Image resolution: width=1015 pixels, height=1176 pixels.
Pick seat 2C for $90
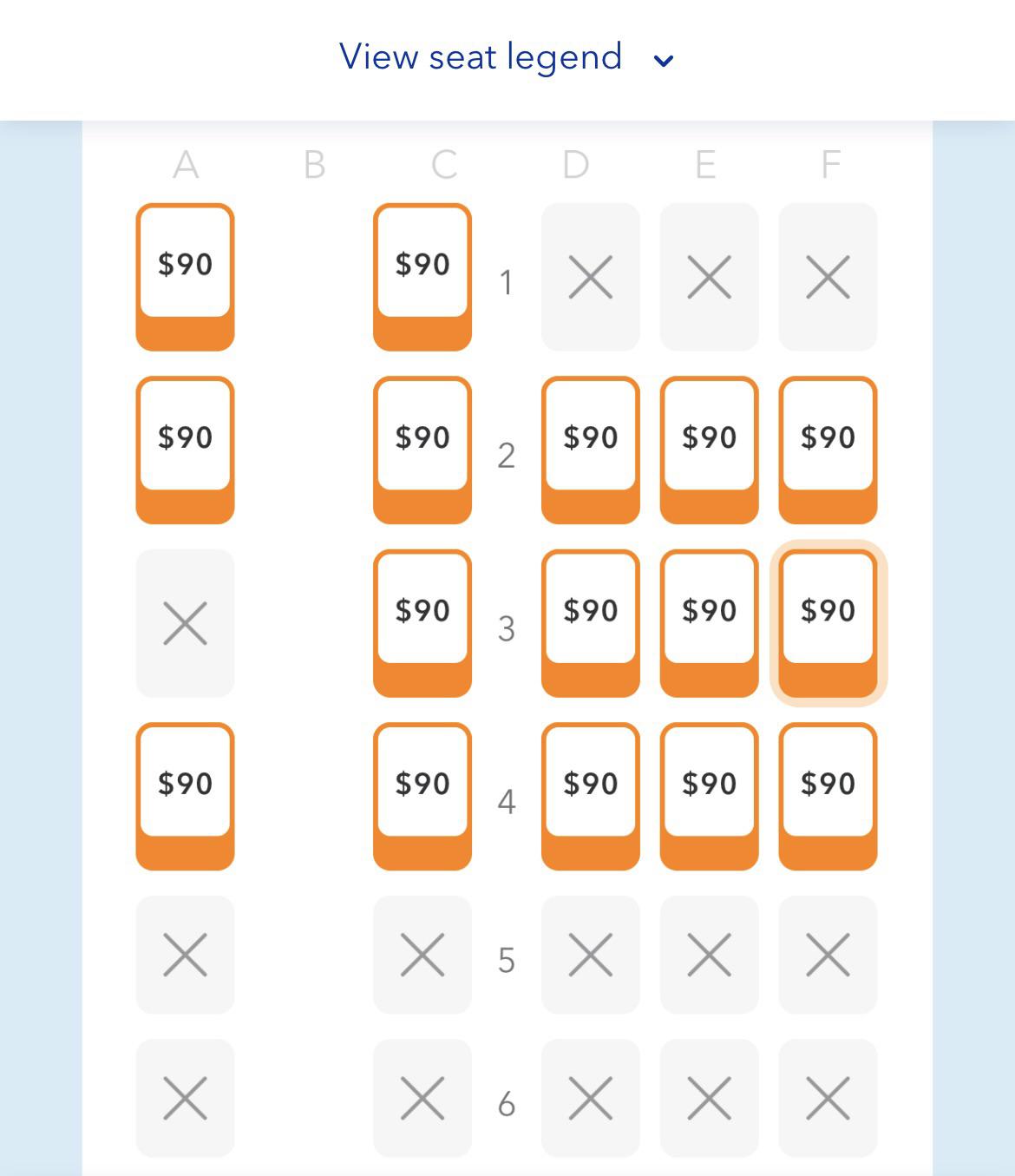coord(422,449)
